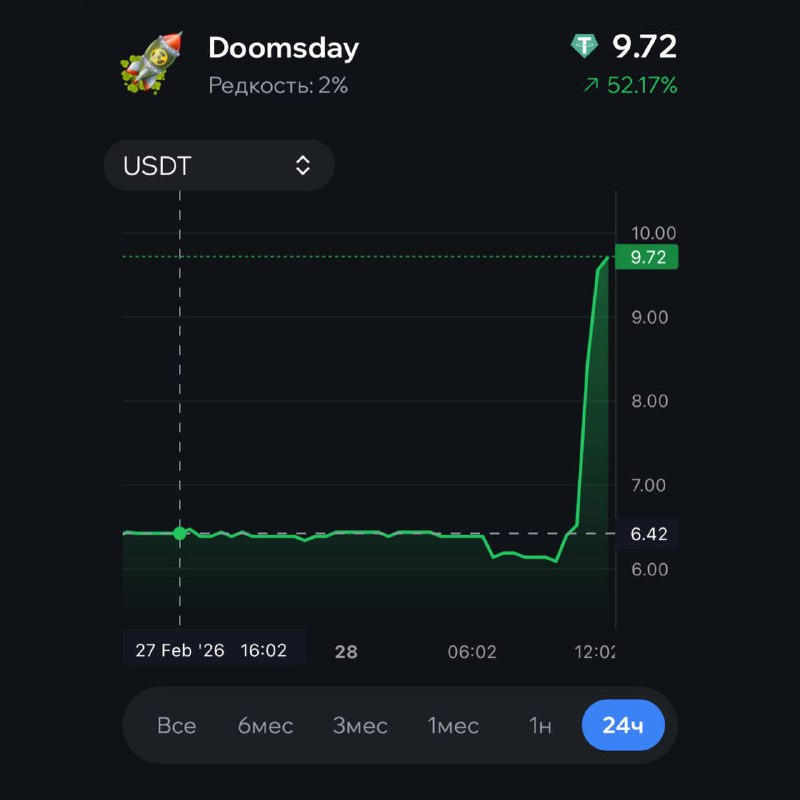This screenshot has width=800, height=800.
Task: Tap the 24ч range tab
Action: click(623, 725)
